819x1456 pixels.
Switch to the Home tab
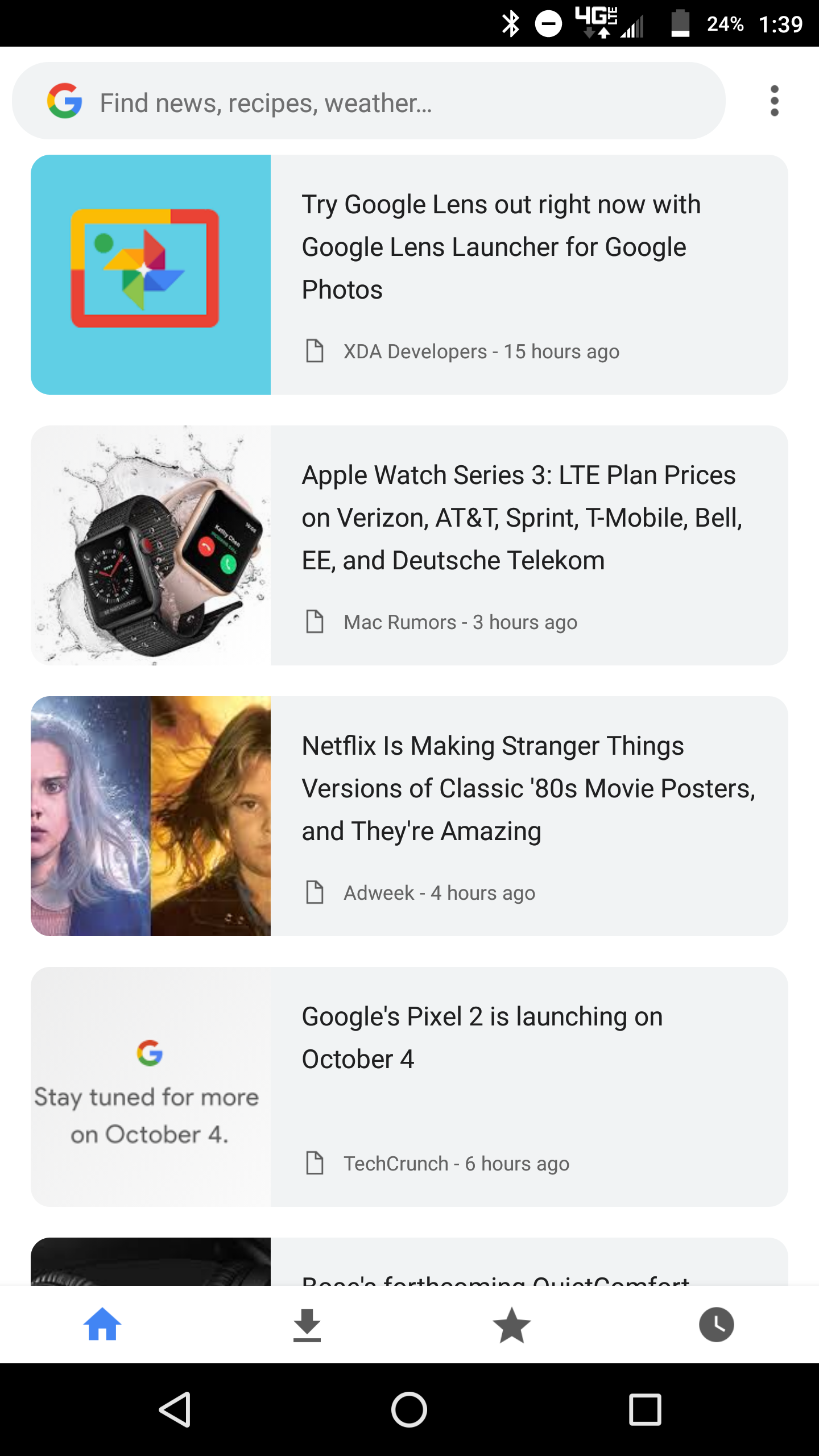click(x=102, y=1325)
